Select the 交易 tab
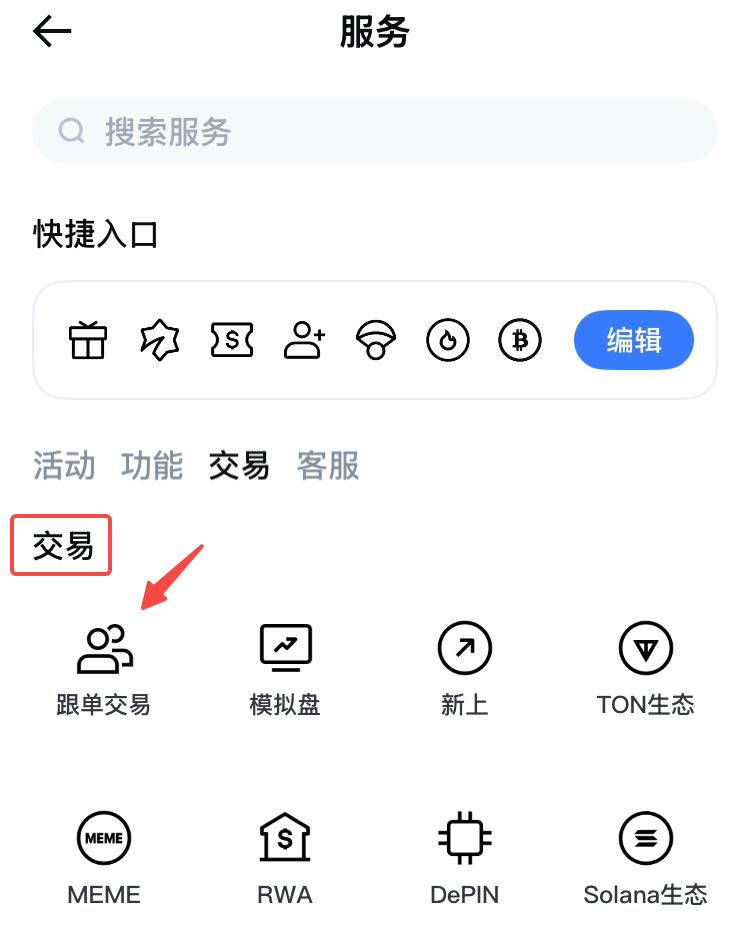The image size is (750, 938). (x=239, y=466)
